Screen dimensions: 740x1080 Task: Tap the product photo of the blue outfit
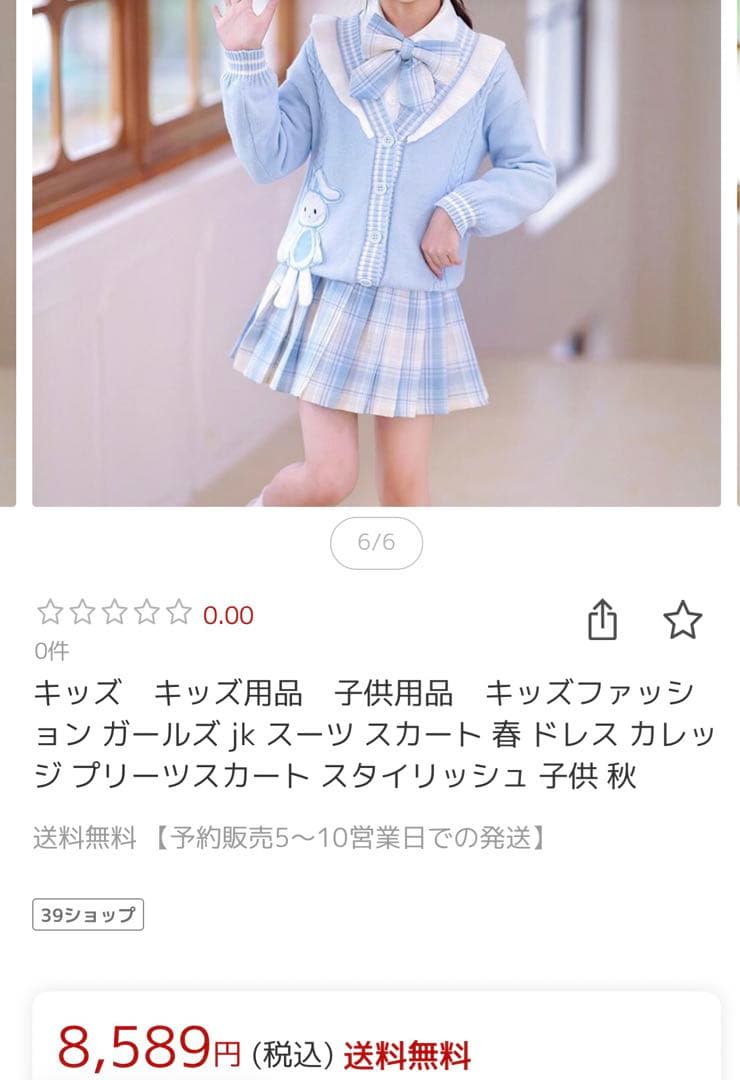pyautogui.click(x=370, y=250)
